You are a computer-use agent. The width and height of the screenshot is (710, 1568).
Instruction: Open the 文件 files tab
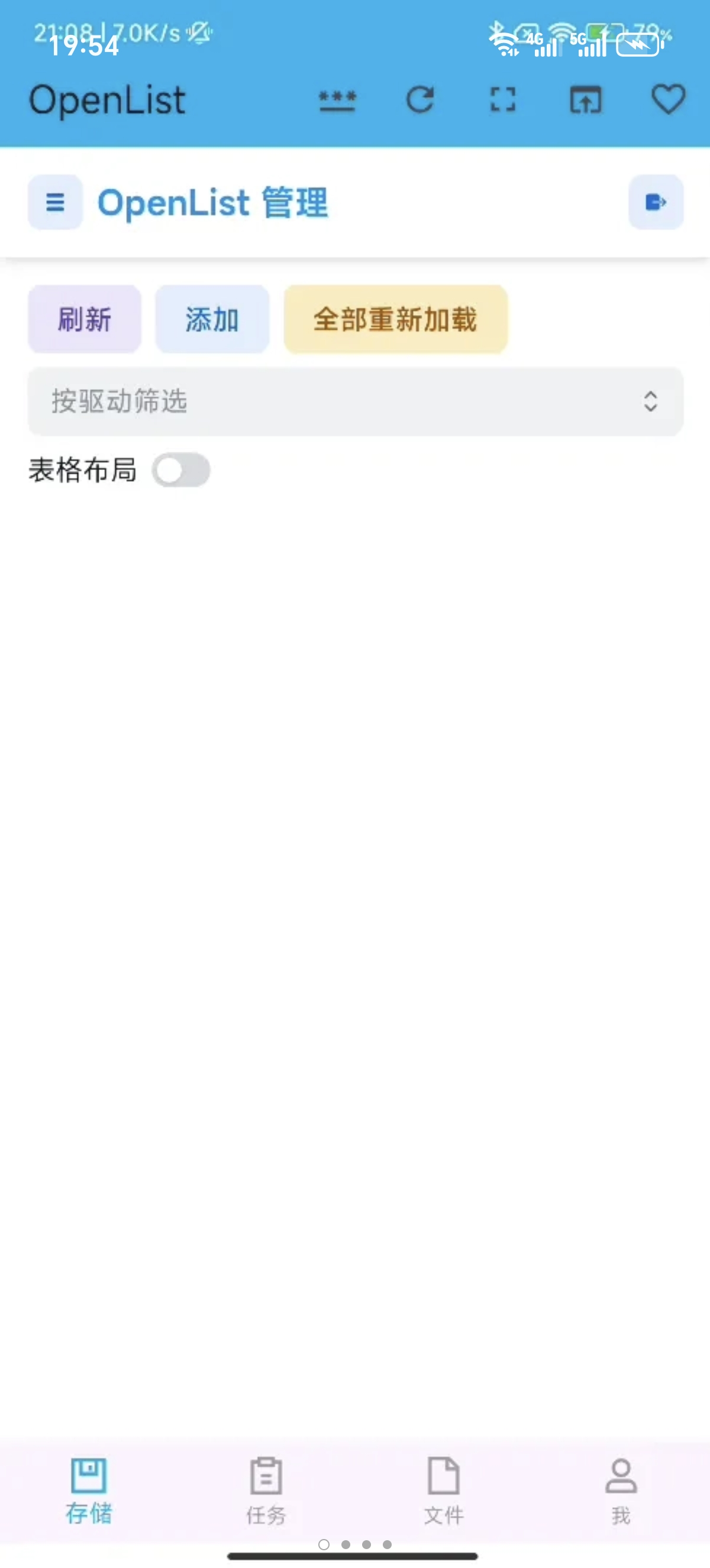coord(444,1491)
